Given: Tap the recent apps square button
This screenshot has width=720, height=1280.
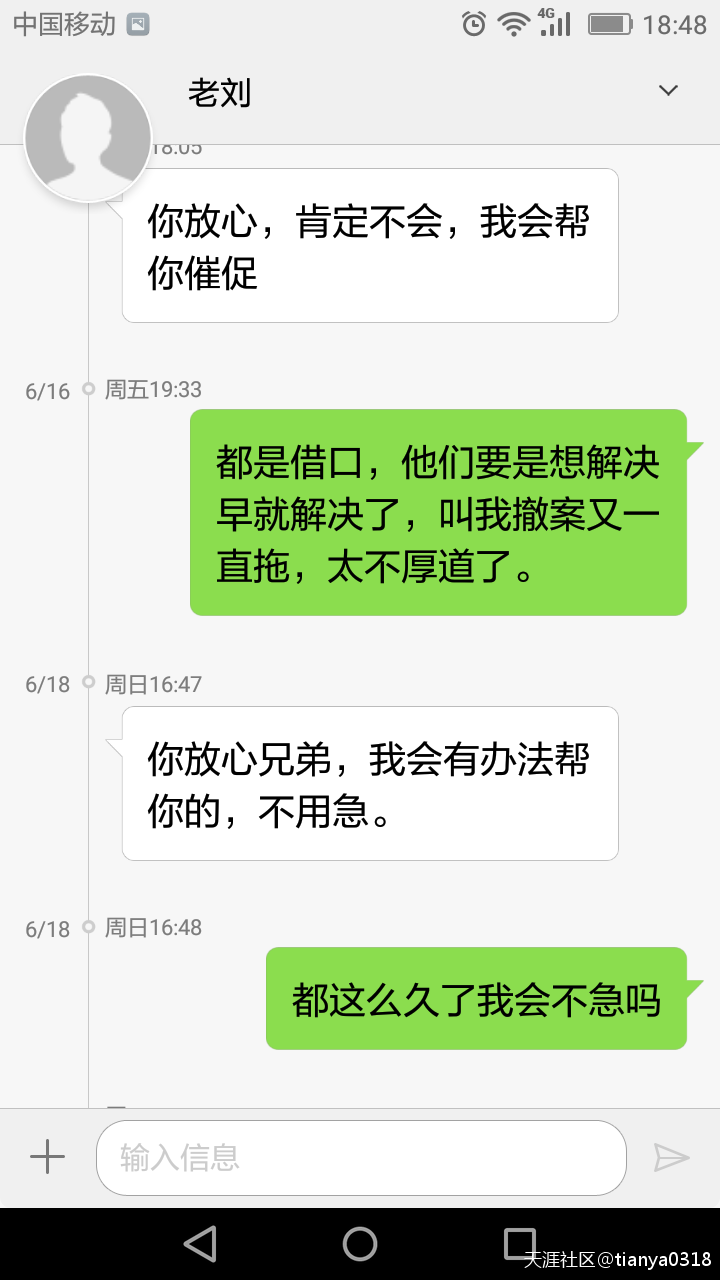Looking at the screenshot, I should pos(520,1243).
